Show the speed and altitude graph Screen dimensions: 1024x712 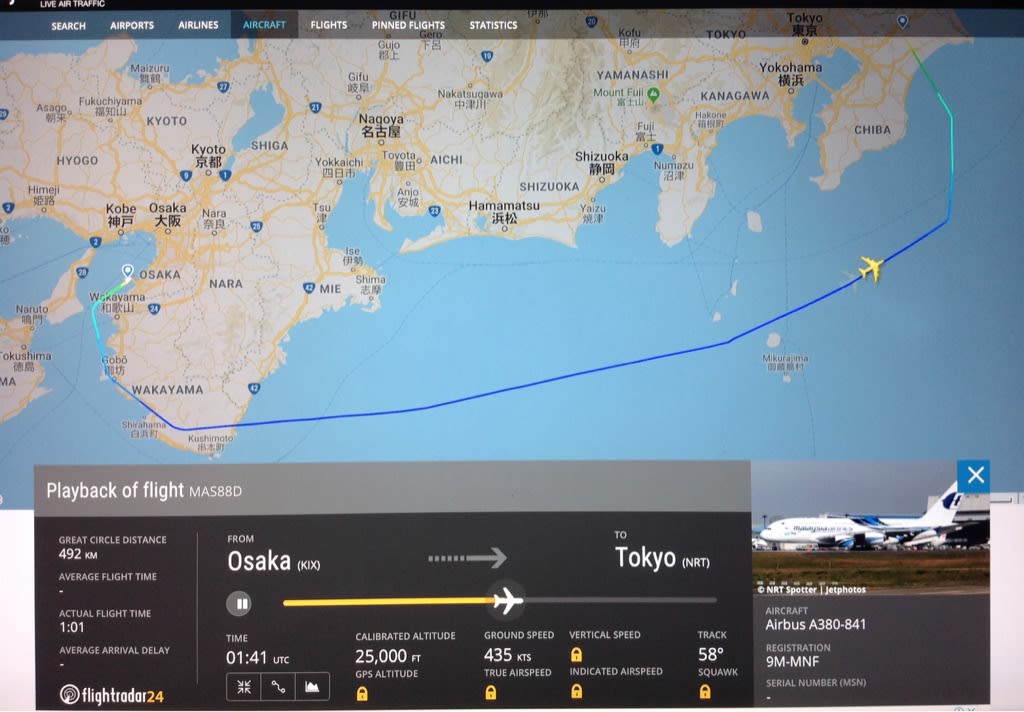pos(312,686)
